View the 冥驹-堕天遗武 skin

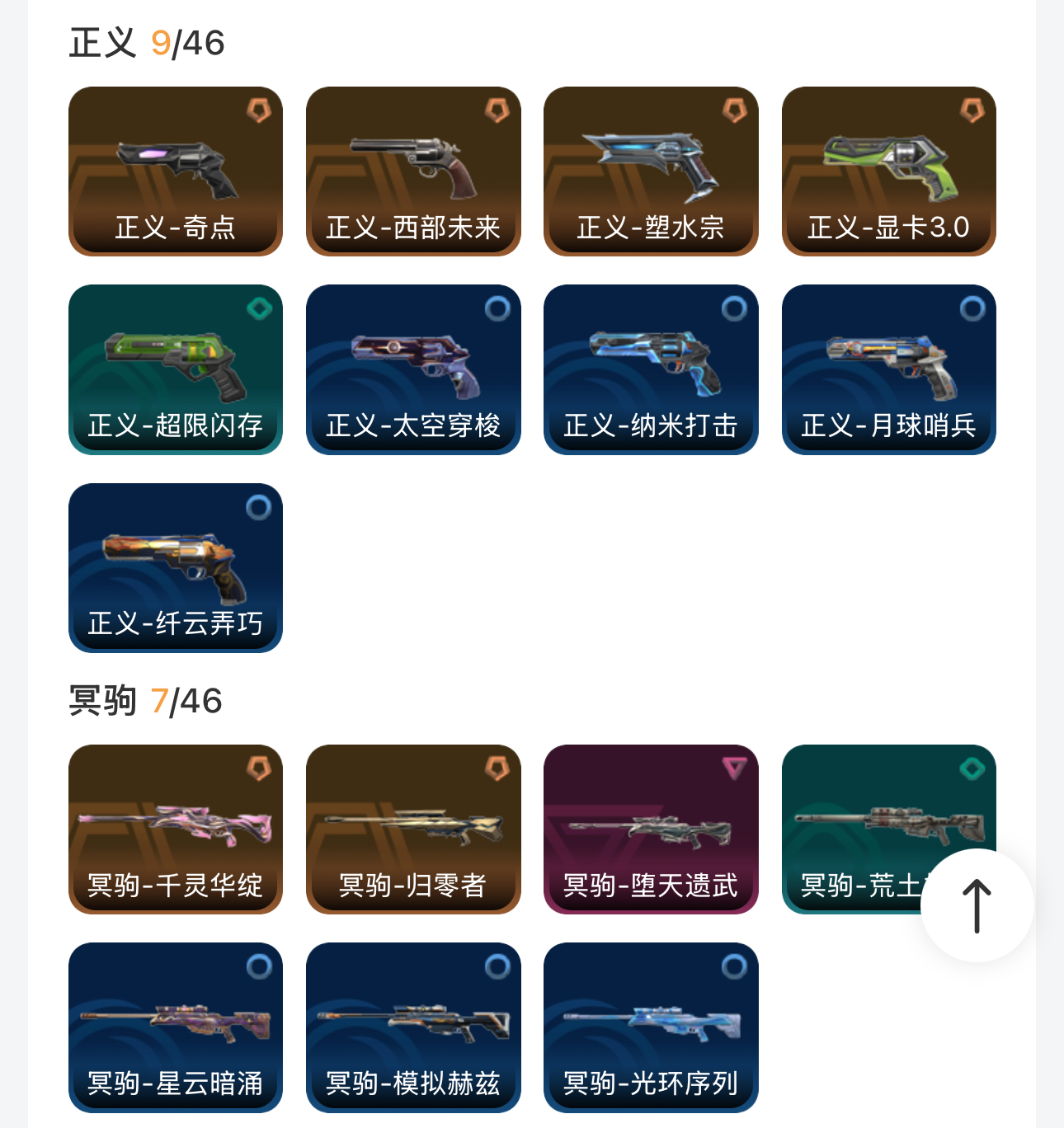(651, 830)
